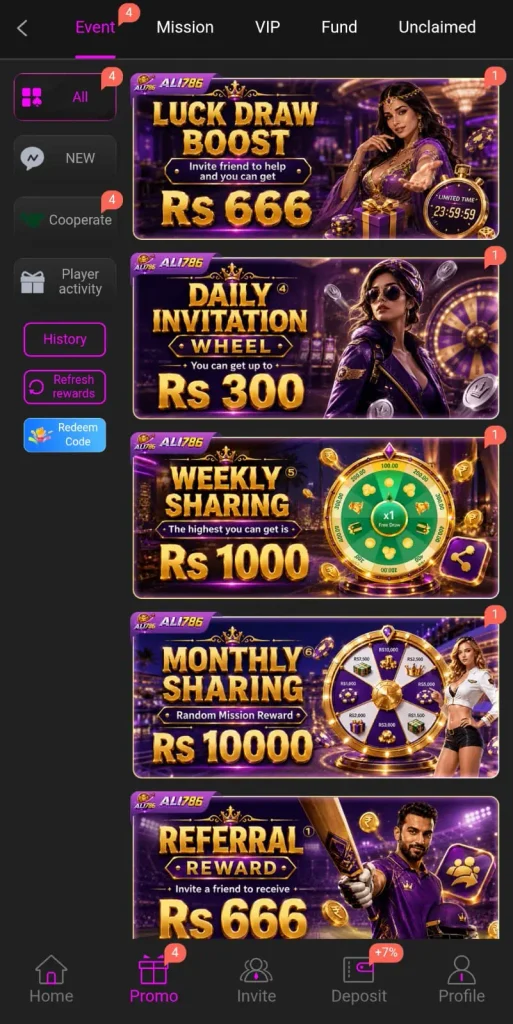Open the Invite tab in bottom bar

pyautogui.click(x=256, y=980)
